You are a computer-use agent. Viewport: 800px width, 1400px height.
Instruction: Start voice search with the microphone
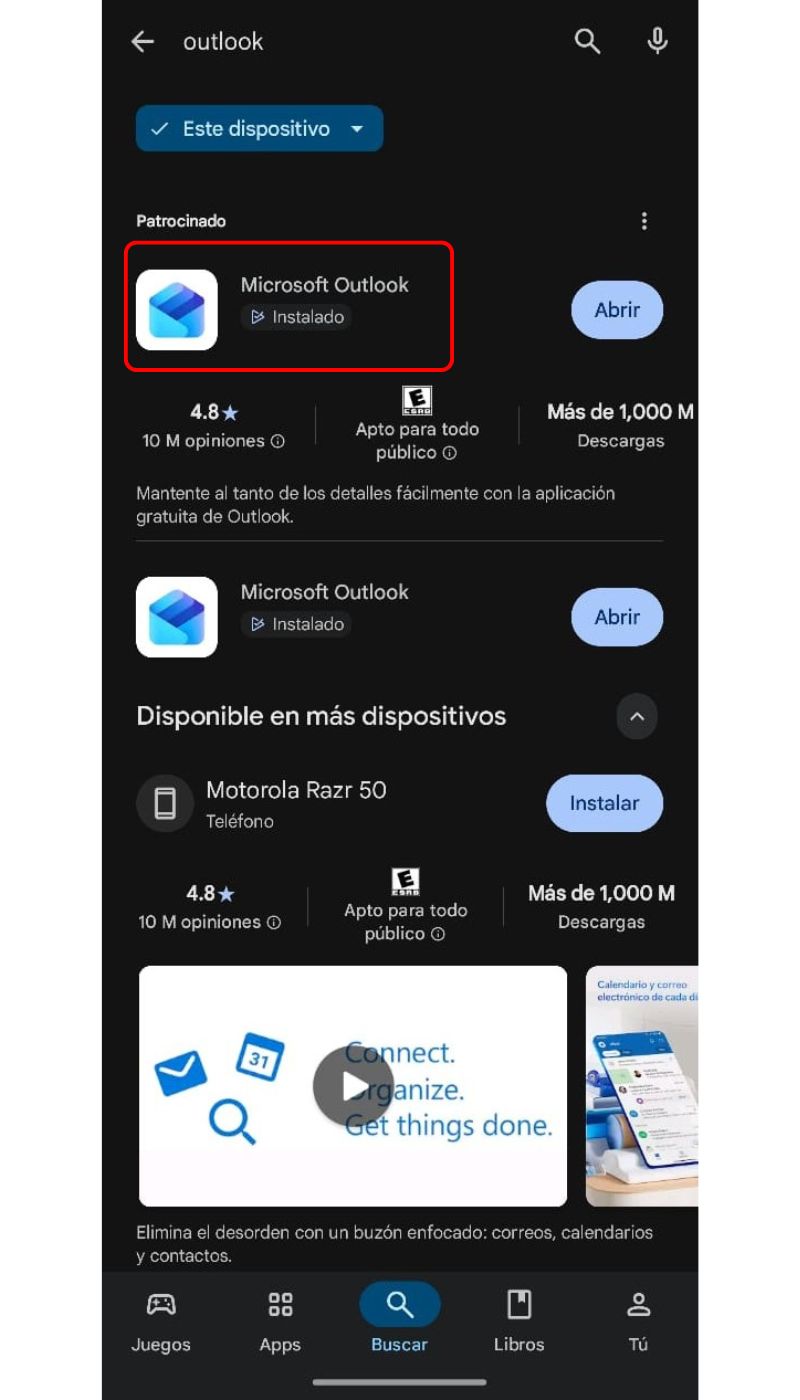[x=657, y=41]
